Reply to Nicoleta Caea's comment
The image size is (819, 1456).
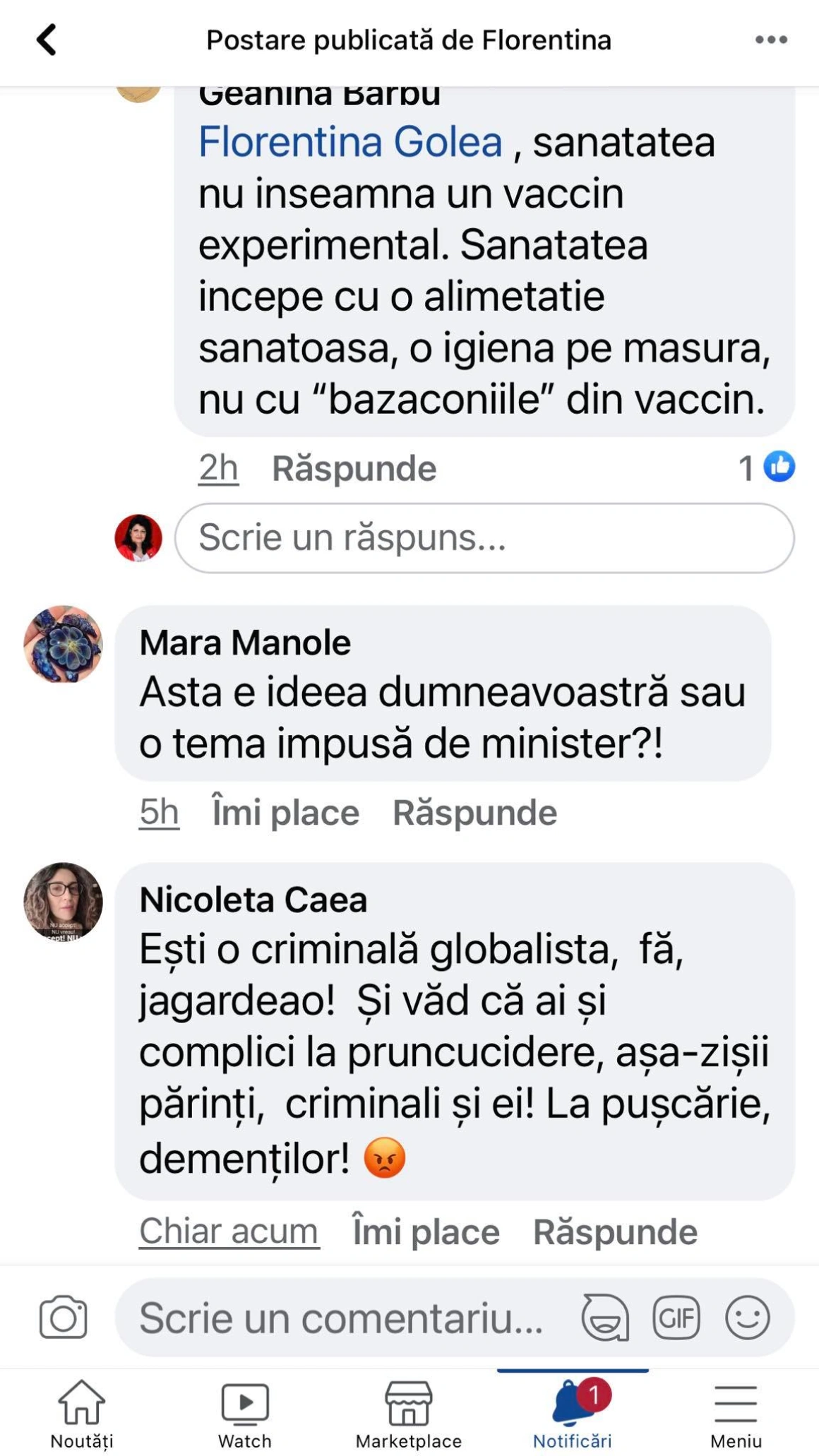pyautogui.click(x=614, y=1232)
